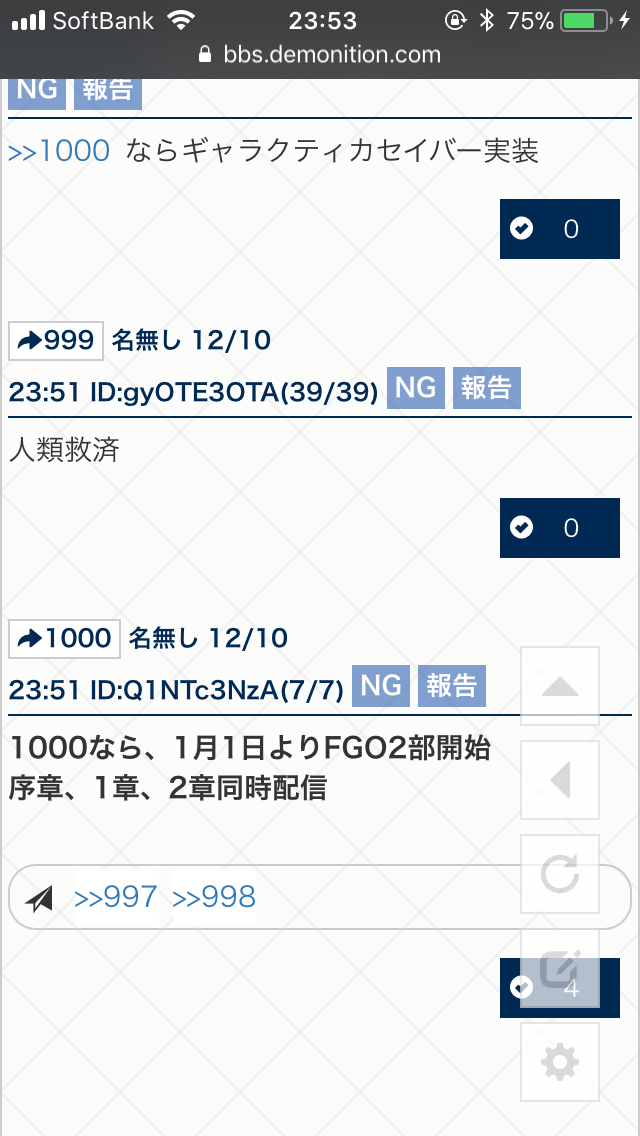Image resolution: width=640 pixels, height=1136 pixels.
Task: Report post 1000 with 報告
Action: coord(452,686)
